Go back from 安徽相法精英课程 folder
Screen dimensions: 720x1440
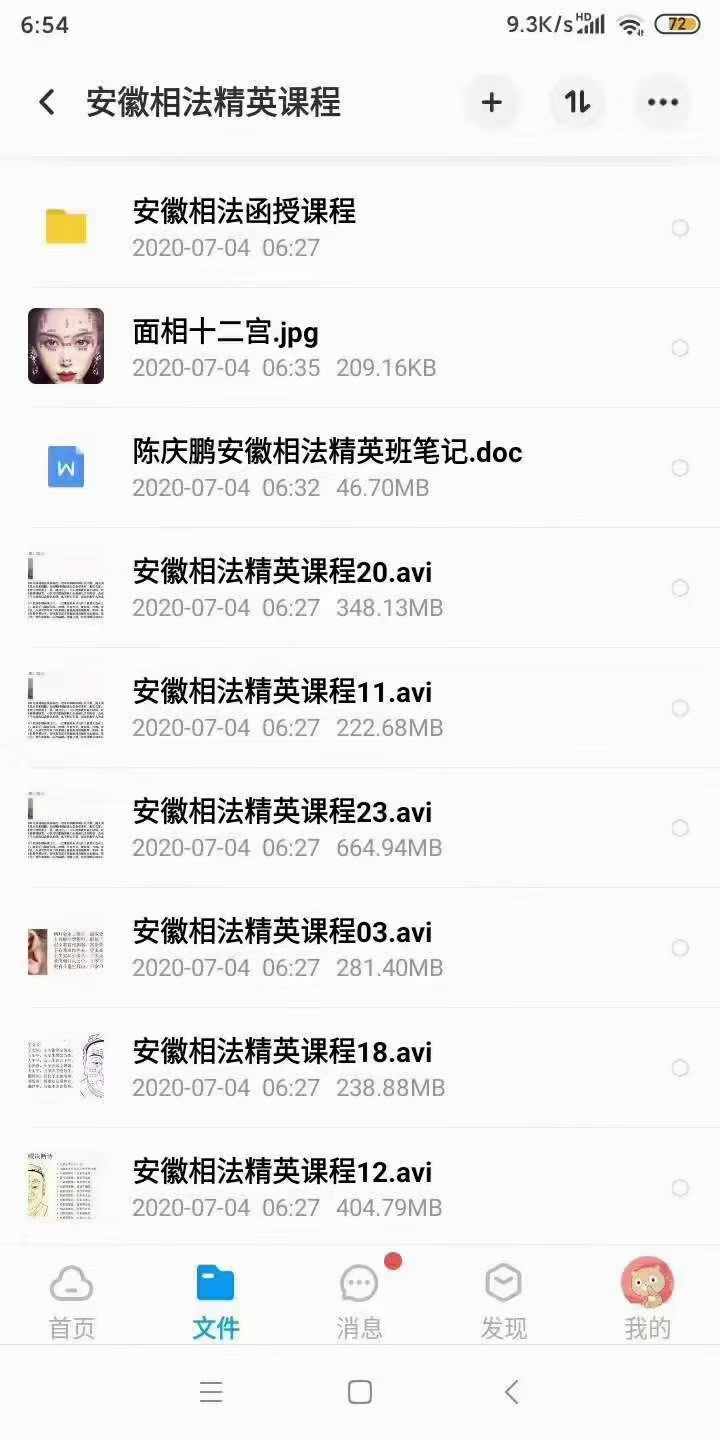pos(46,102)
